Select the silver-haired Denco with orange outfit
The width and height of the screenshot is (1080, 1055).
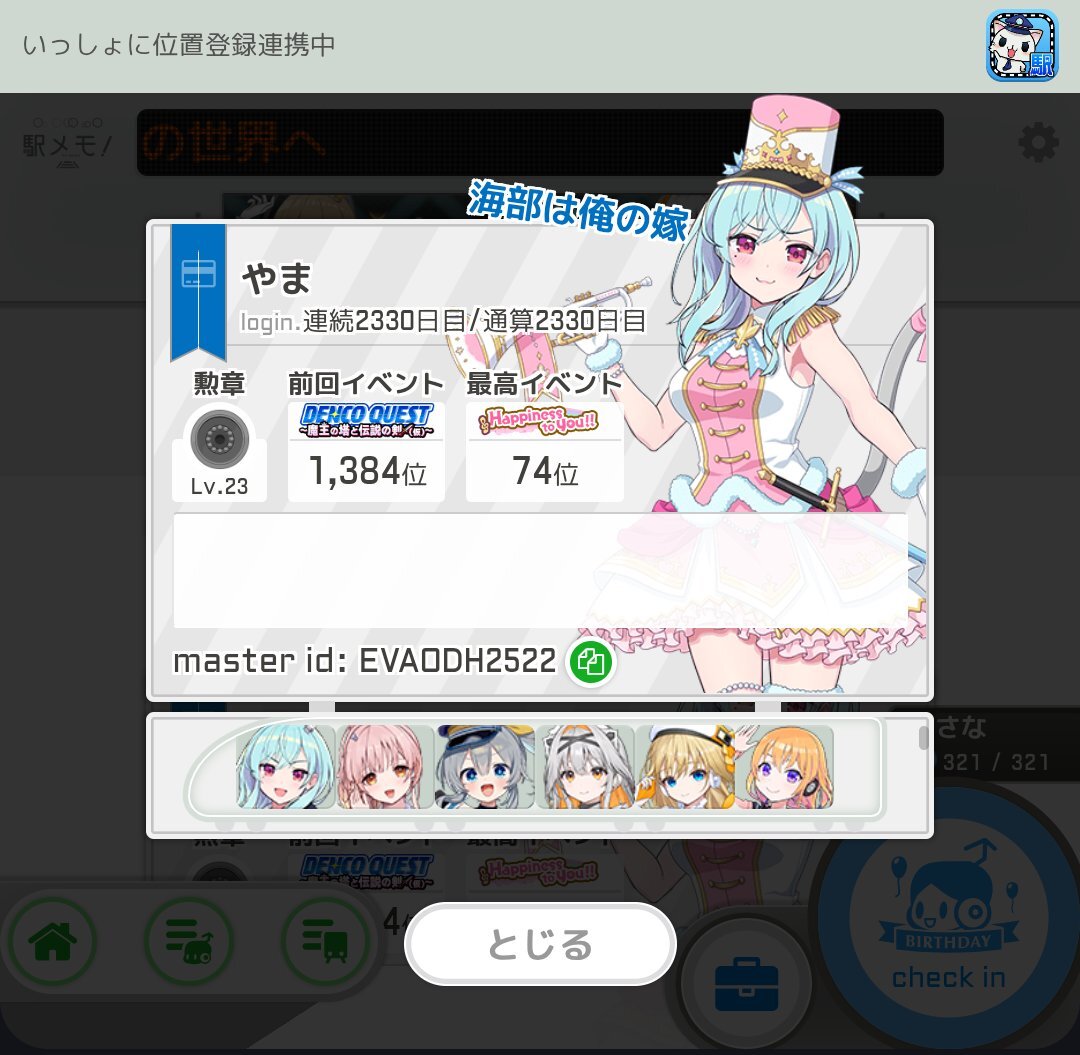click(585, 766)
